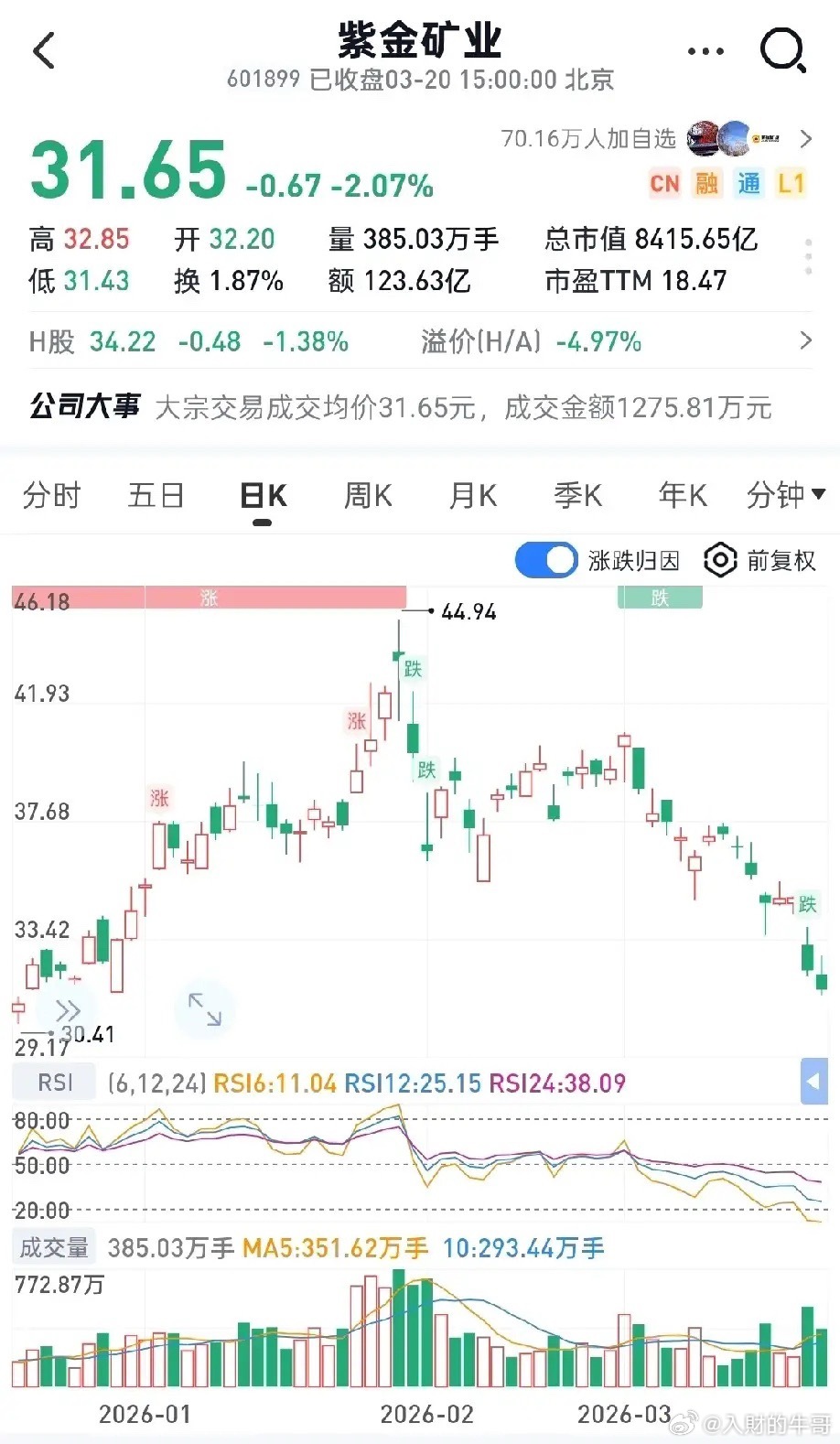Click the RSI indicator label
This screenshot has height=1444, width=840.
click(x=54, y=1083)
